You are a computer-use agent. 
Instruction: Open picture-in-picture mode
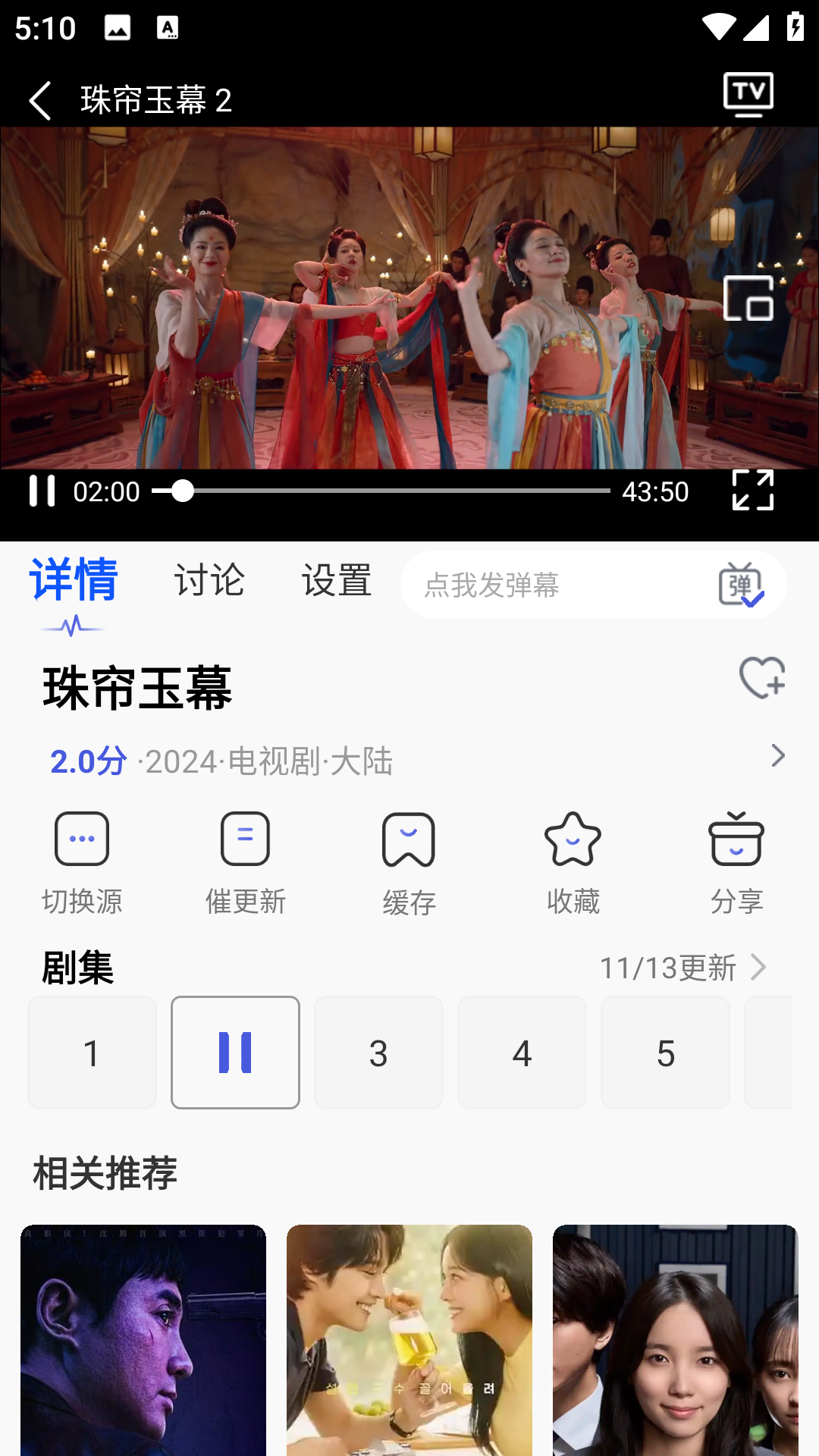[x=748, y=298]
